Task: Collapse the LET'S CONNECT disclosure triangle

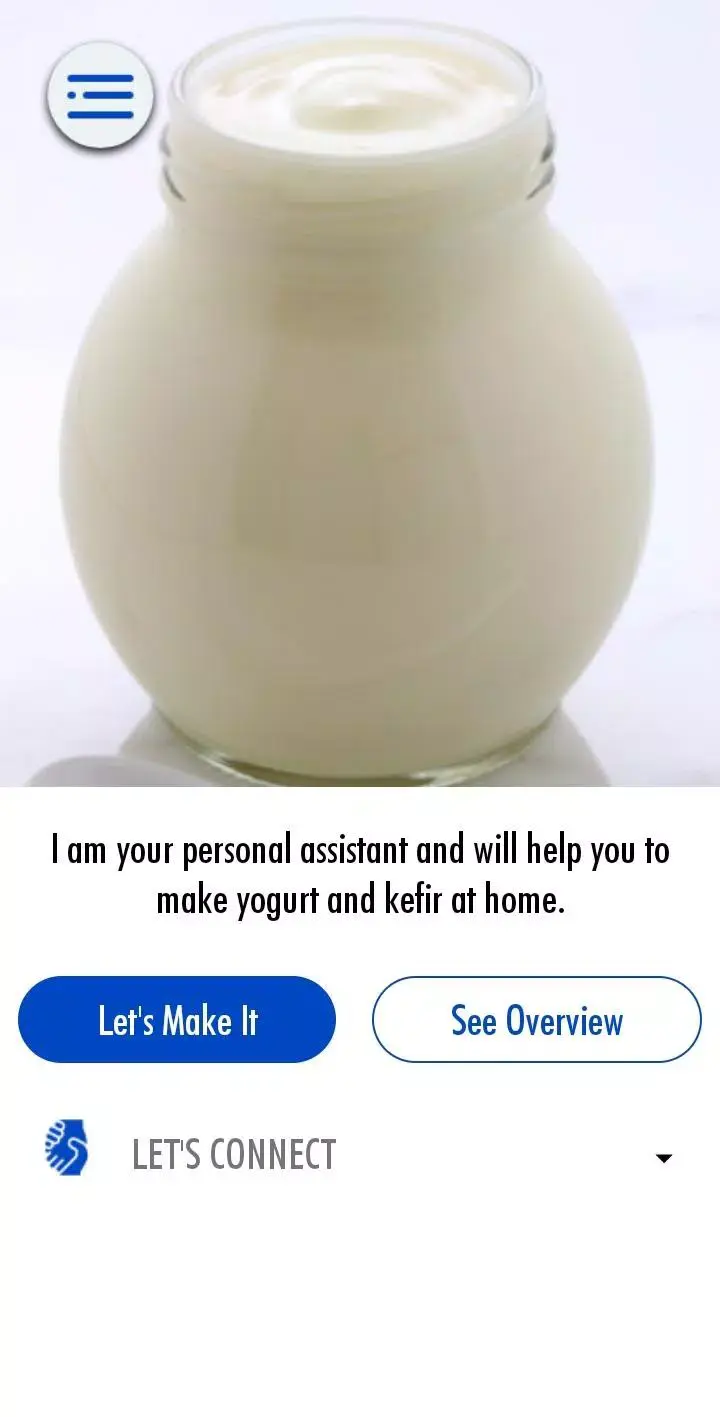Action: pos(663,1157)
